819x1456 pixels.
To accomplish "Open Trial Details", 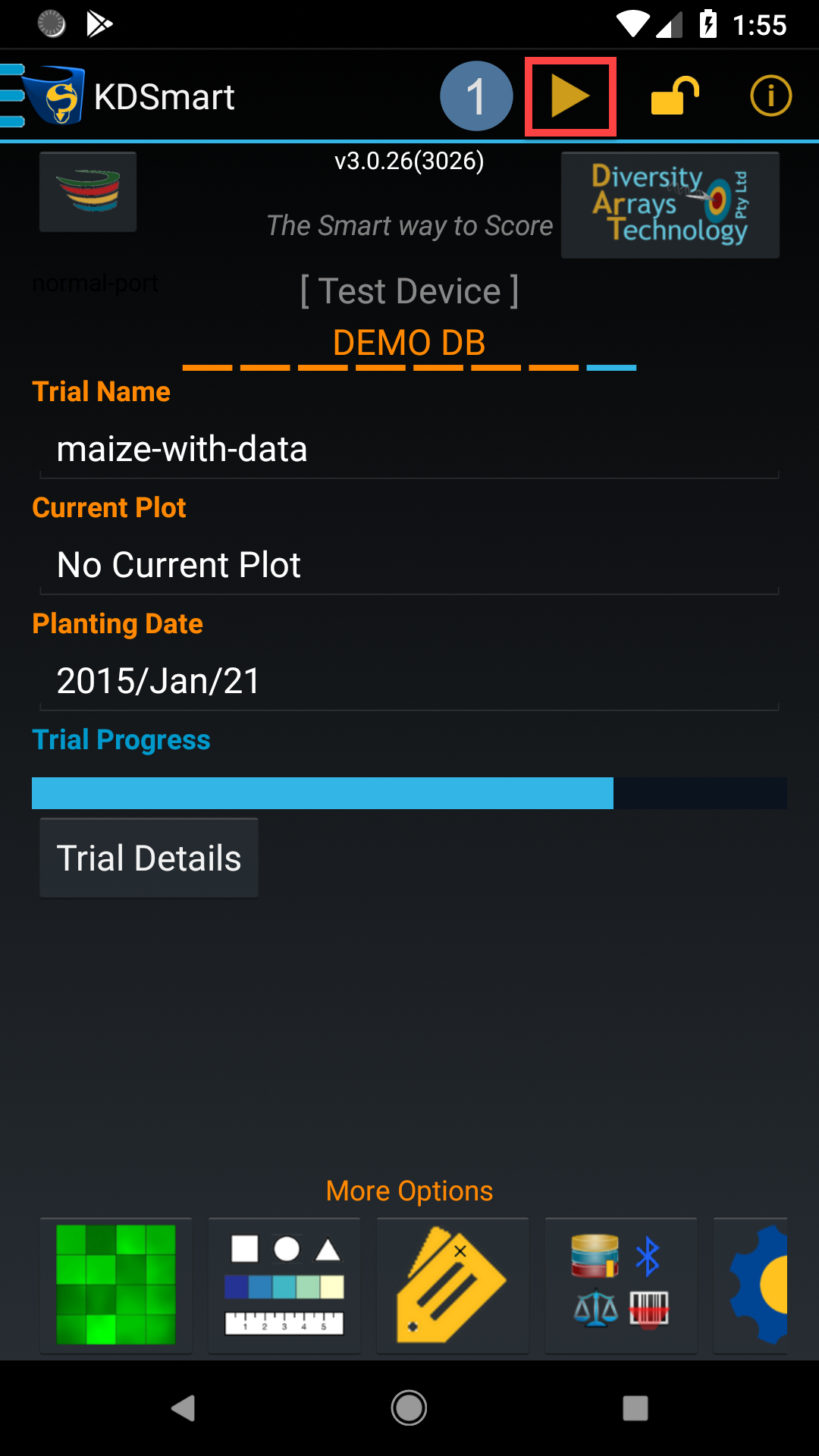I will [x=149, y=858].
